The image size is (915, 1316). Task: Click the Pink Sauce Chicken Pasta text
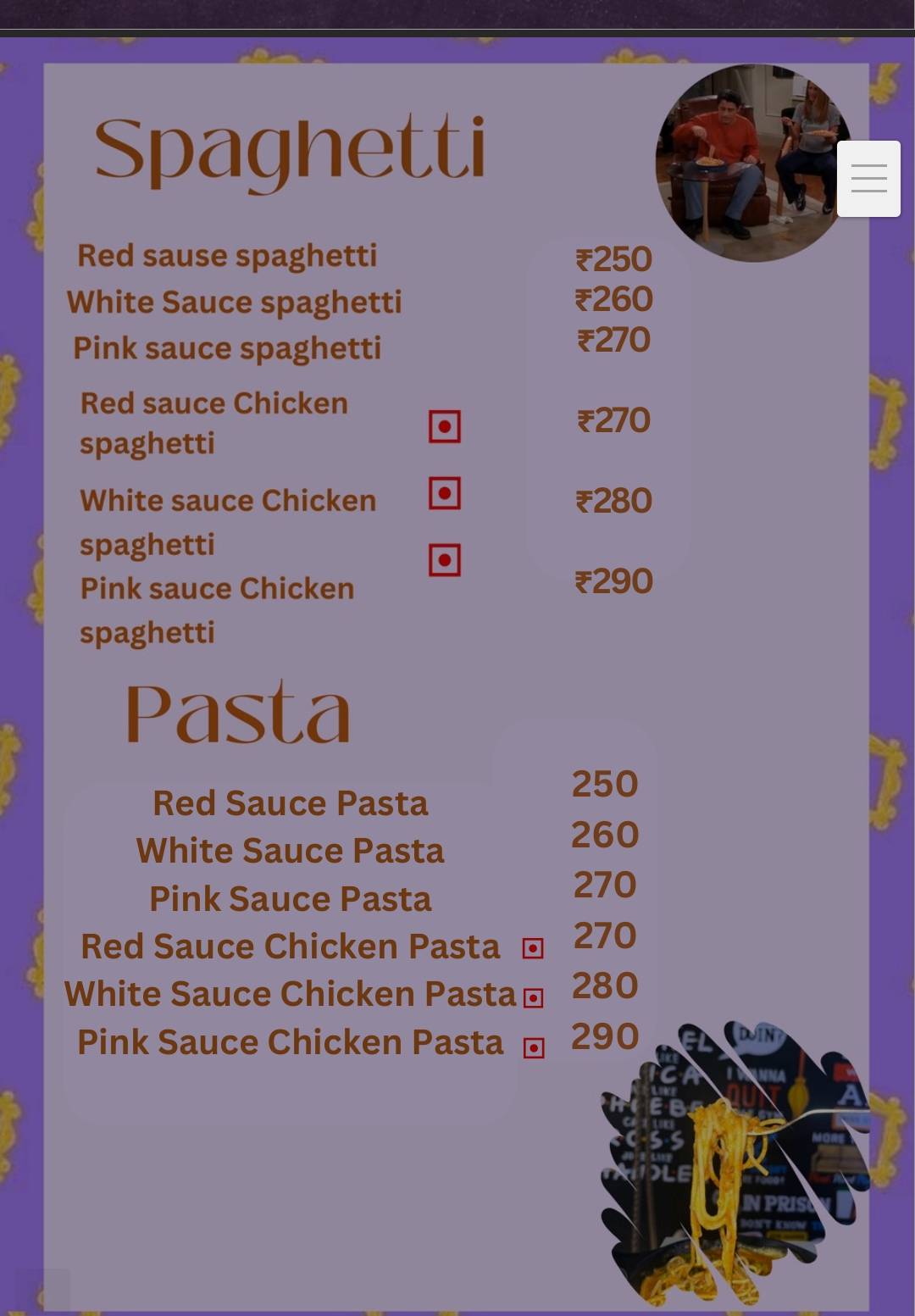(290, 1042)
